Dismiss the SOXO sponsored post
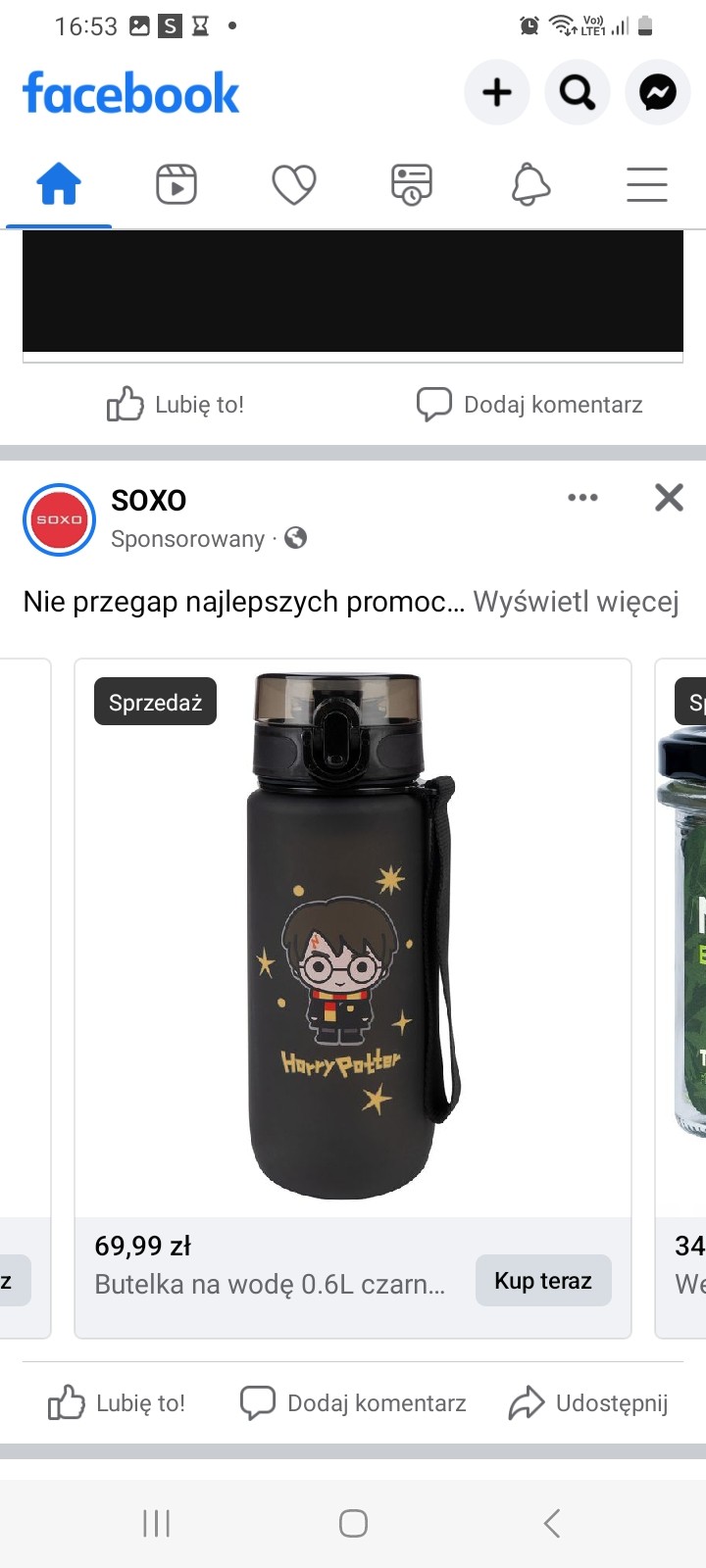706x1568 pixels. (x=669, y=498)
